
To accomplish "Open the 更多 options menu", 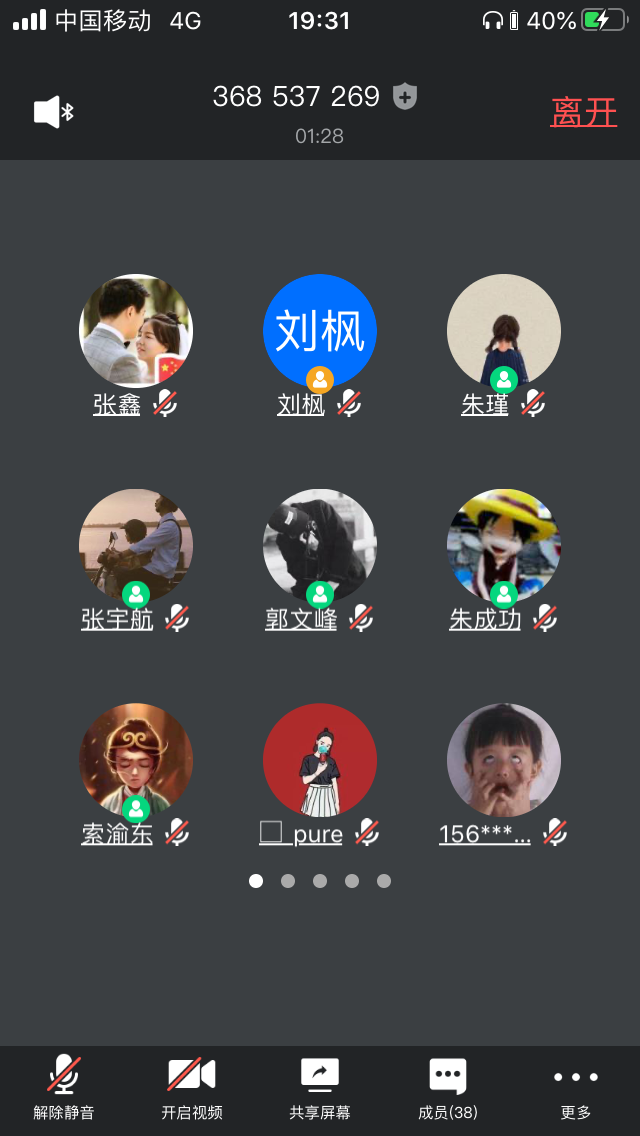I will click(576, 1087).
